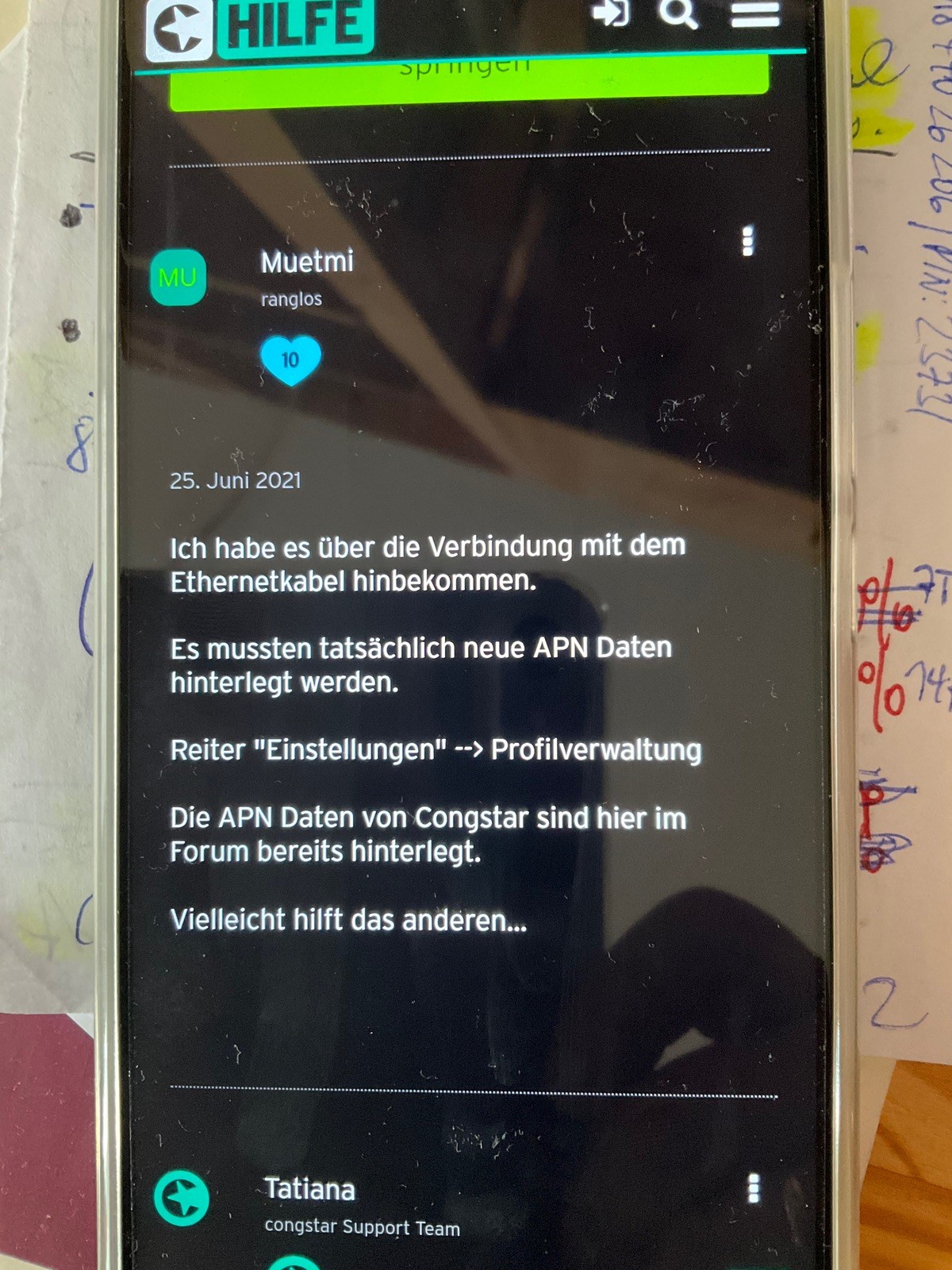
Task: Open the hamburger menu
Action: coord(754,13)
